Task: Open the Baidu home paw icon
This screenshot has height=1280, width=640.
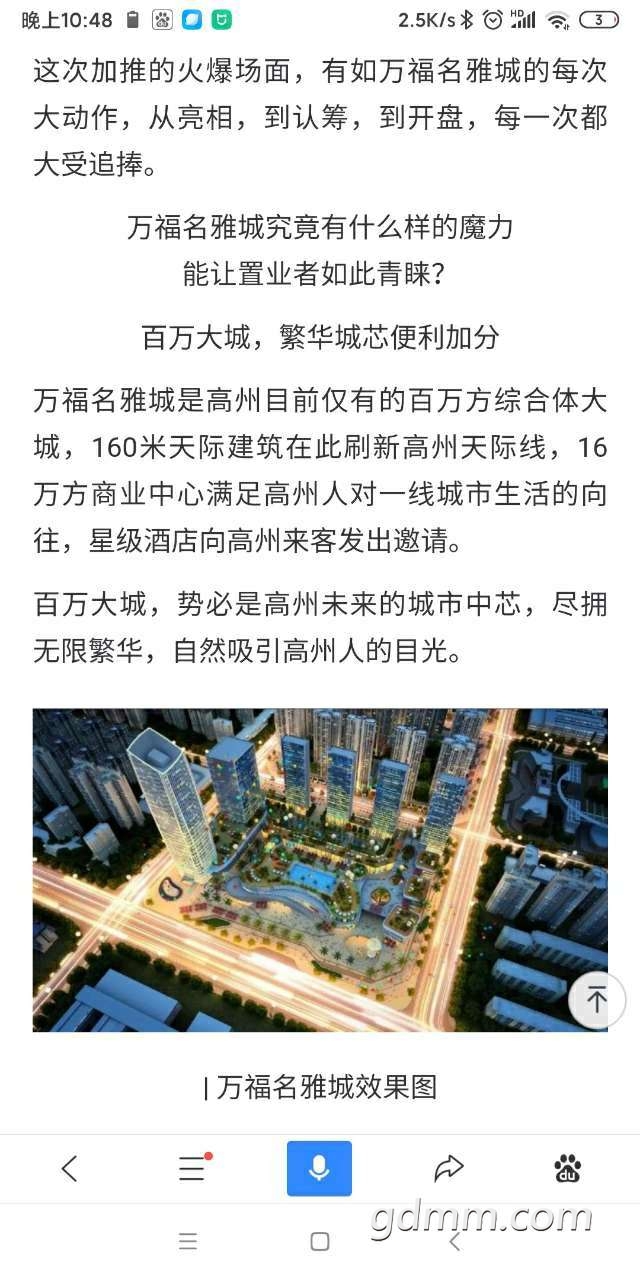Action: (x=568, y=1168)
